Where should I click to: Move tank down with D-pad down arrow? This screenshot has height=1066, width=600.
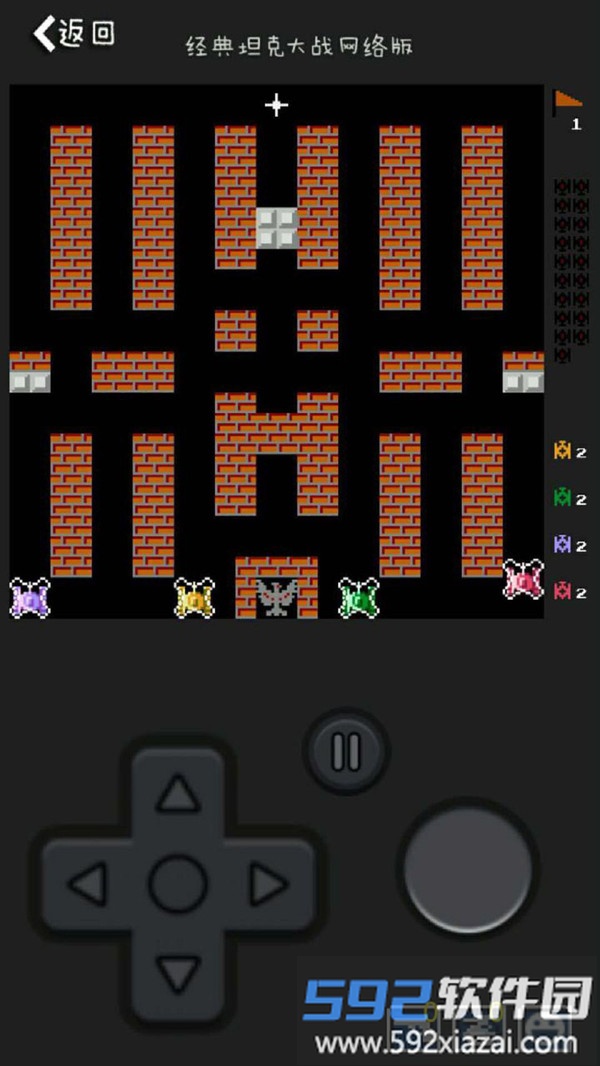point(178,973)
